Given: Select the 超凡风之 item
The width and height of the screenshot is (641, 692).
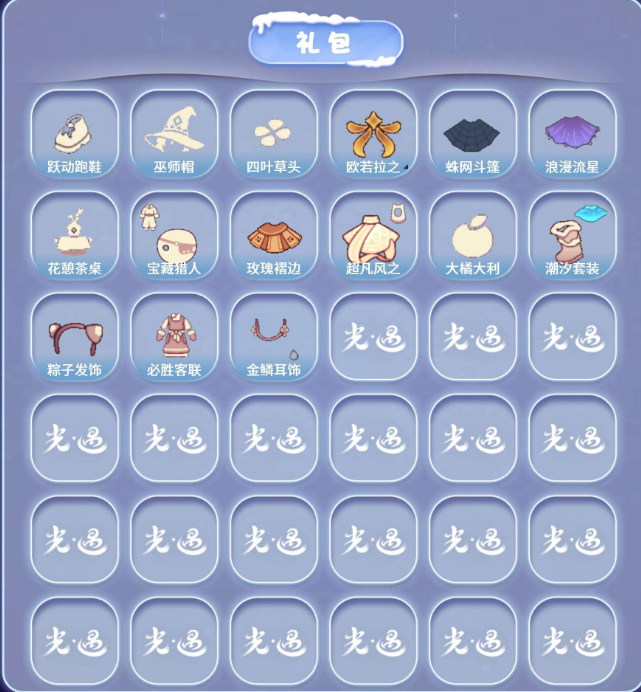Looking at the screenshot, I should pyautogui.click(x=373, y=236).
